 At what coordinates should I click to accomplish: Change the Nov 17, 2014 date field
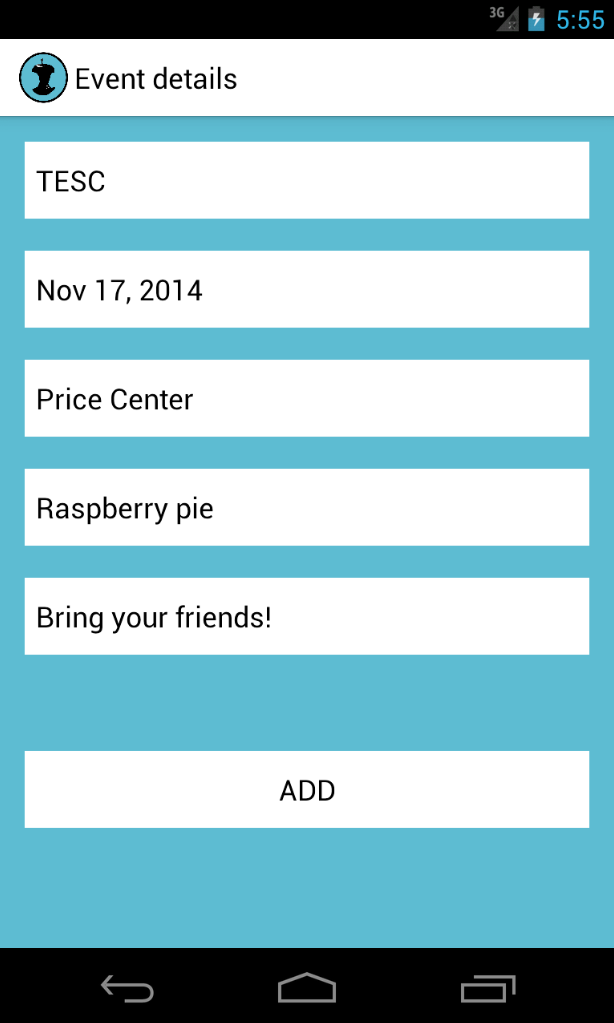coord(306,289)
